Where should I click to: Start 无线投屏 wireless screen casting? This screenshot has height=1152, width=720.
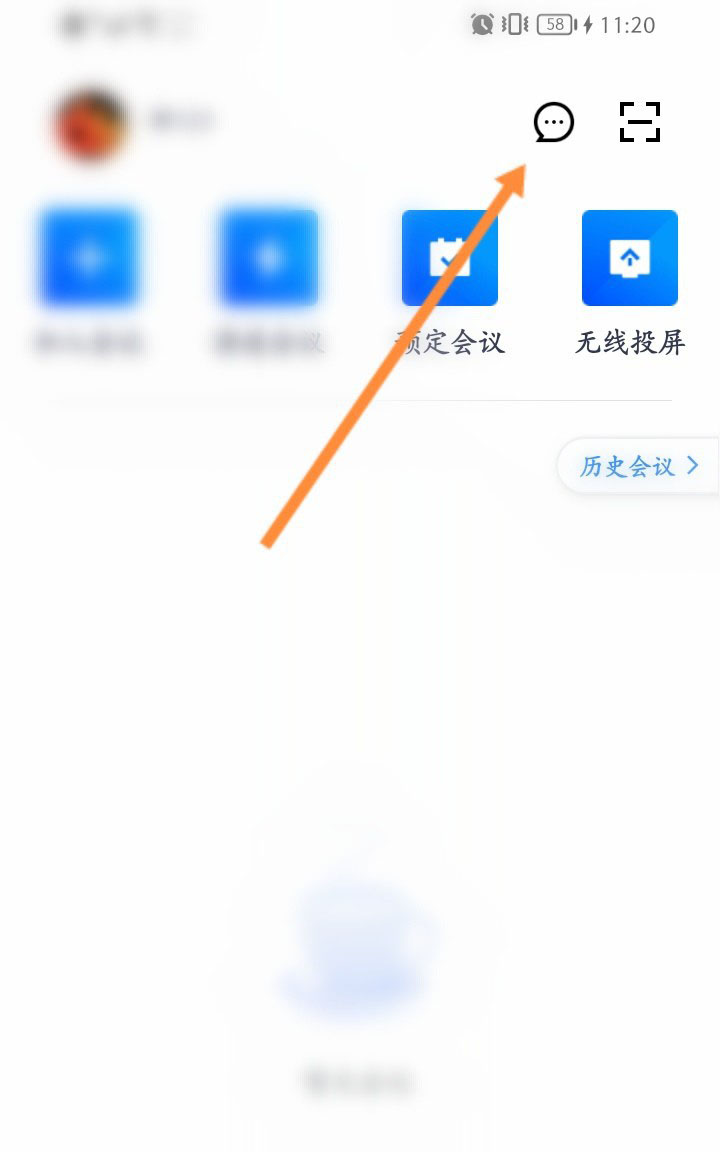[629, 258]
